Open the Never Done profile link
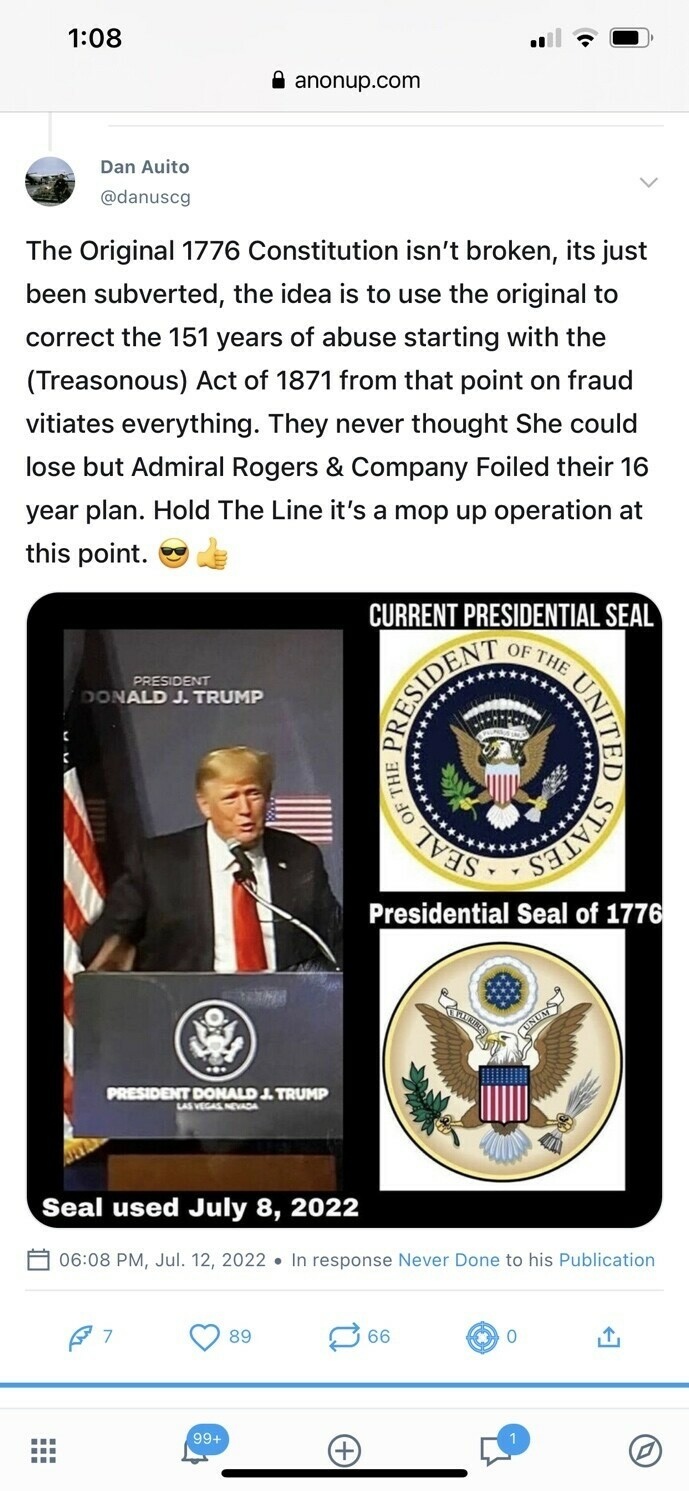This screenshot has width=689, height=1491. (x=448, y=1260)
